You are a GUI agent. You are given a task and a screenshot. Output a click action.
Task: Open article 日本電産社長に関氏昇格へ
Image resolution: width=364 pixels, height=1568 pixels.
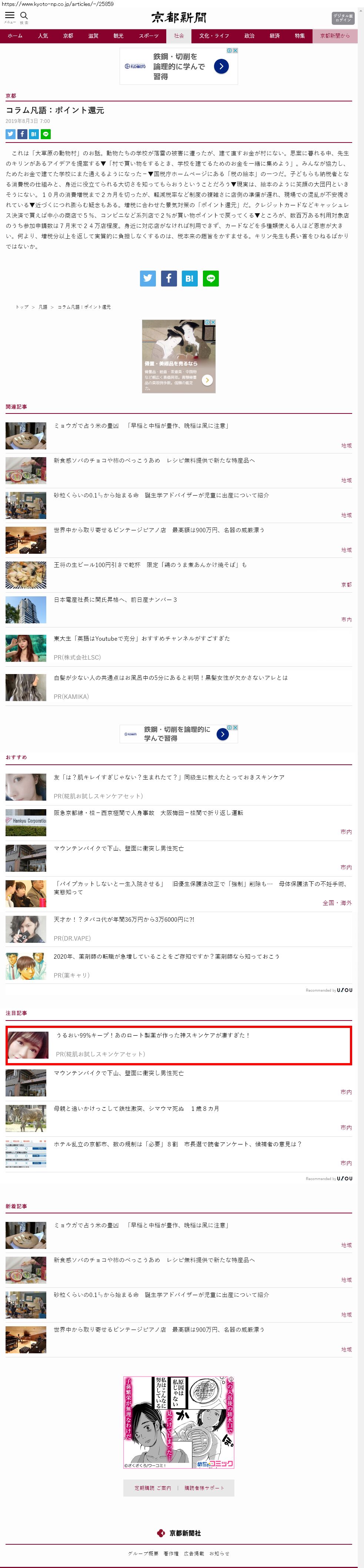pyautogui.click(x=115, y=600)
